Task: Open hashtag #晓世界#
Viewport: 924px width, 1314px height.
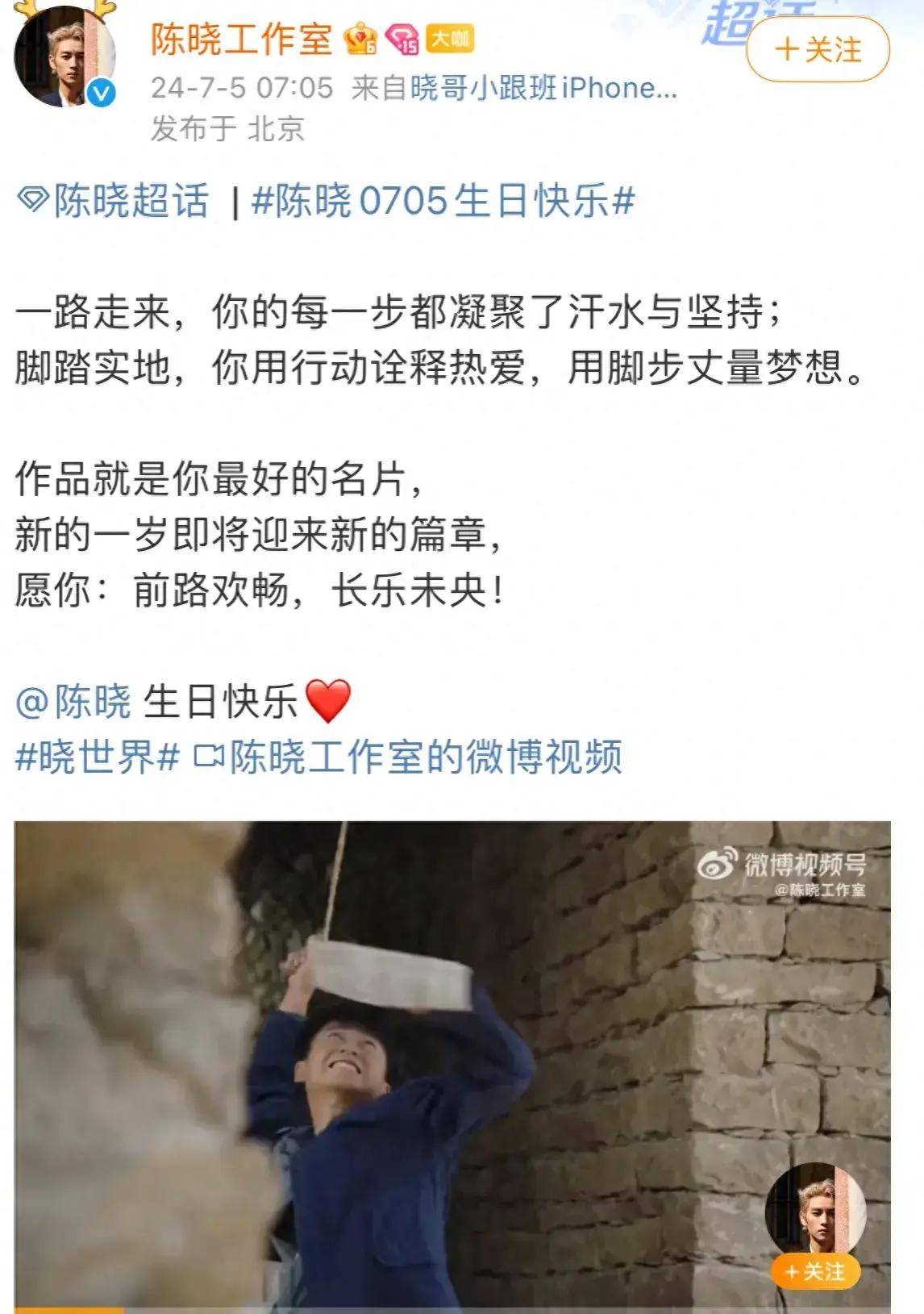Action: (97, 757)
